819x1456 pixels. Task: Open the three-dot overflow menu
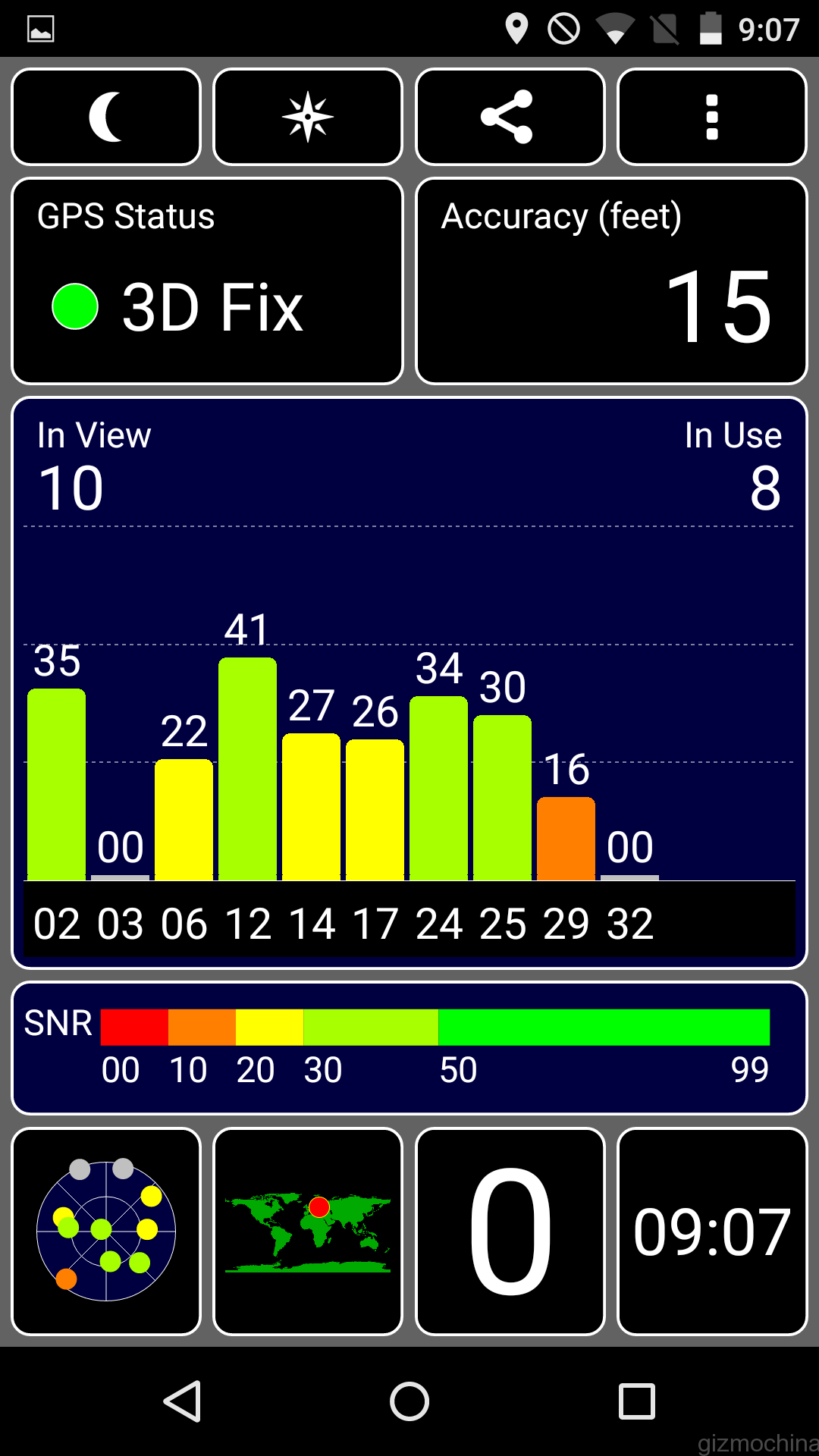pyautogui.click(x=711, y=117)
